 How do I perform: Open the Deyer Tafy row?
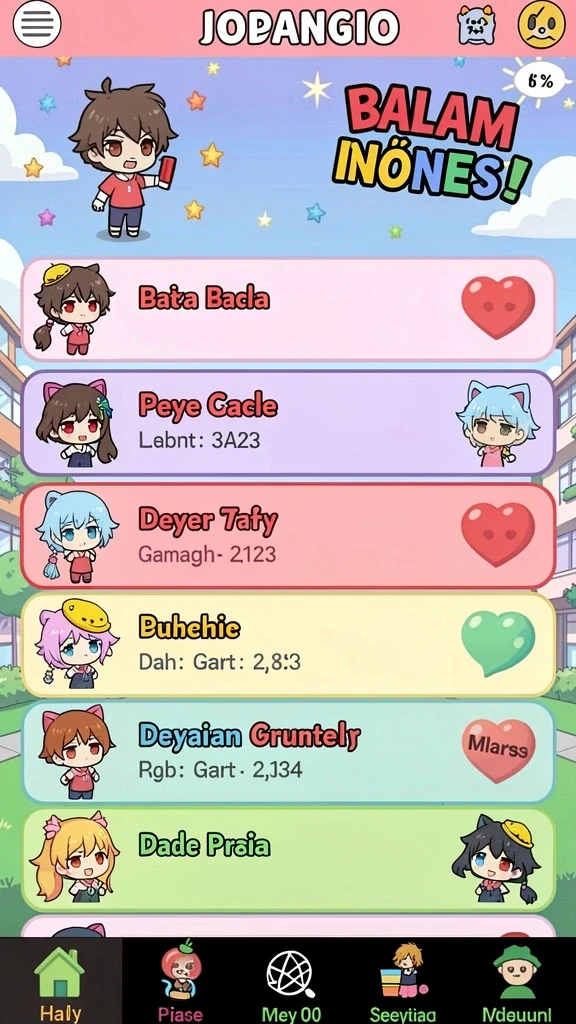tap(288, 536)
